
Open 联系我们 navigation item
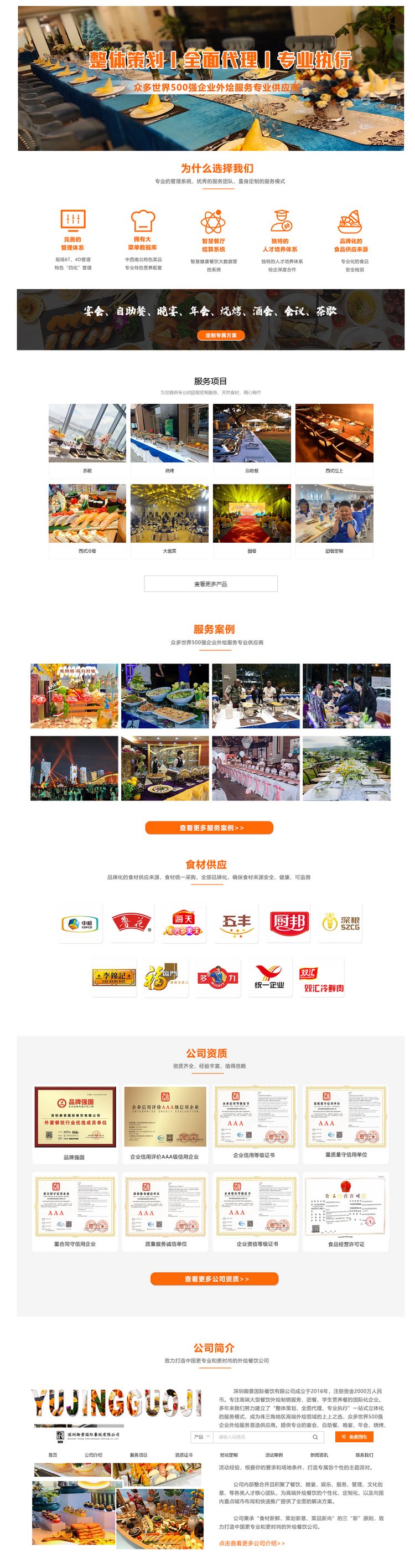click(x=364, y=1455)
